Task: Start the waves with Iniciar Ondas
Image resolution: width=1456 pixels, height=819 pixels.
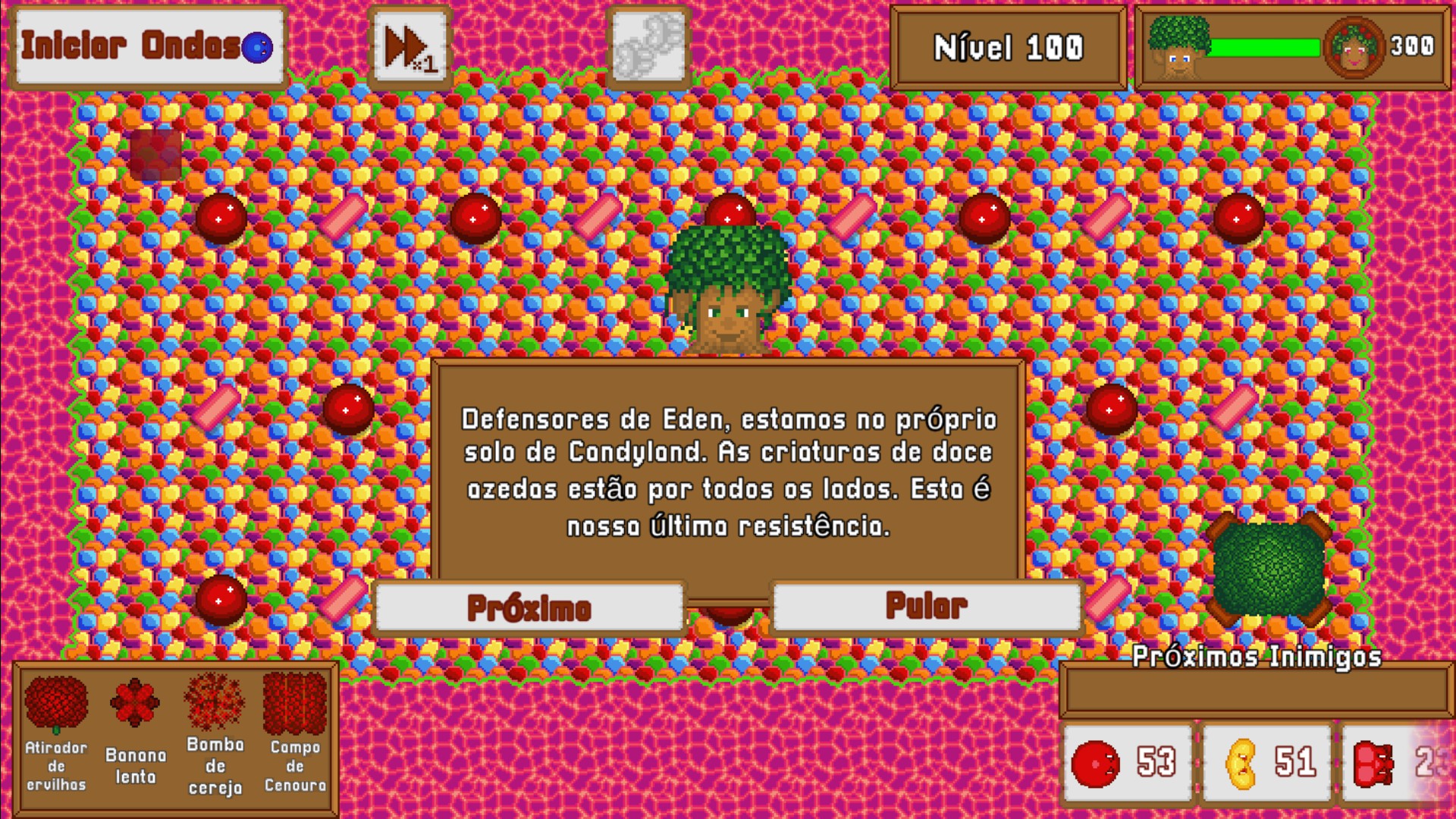Action: click(x=148, y=47)
